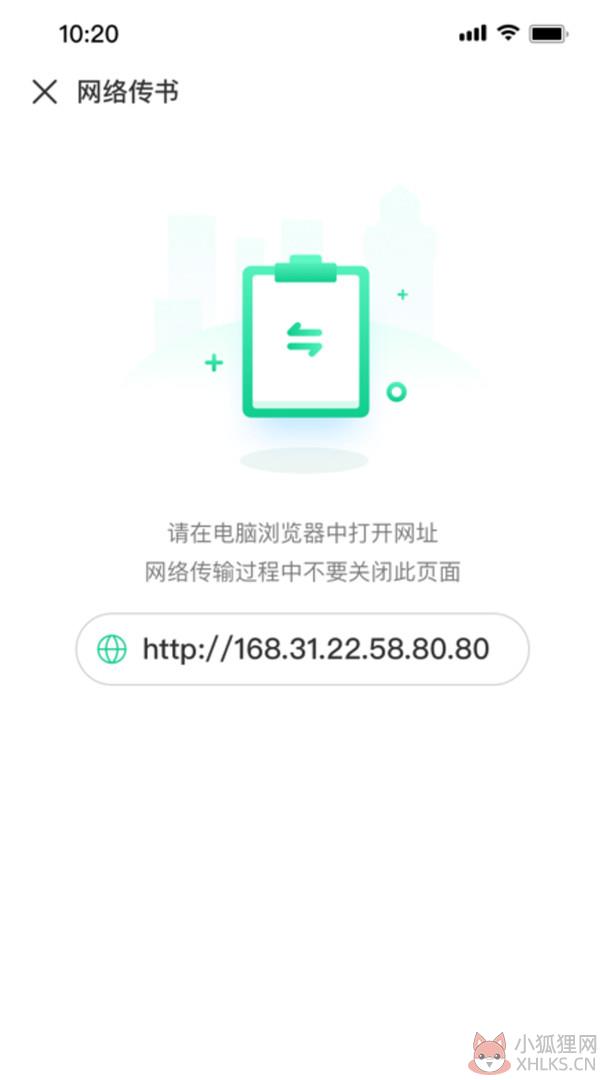The height and width of the screenshot is (1080, 607).
Task: Tap the http://168.31.22.58.80.80 address pill
Action: (x=302, y=649)
